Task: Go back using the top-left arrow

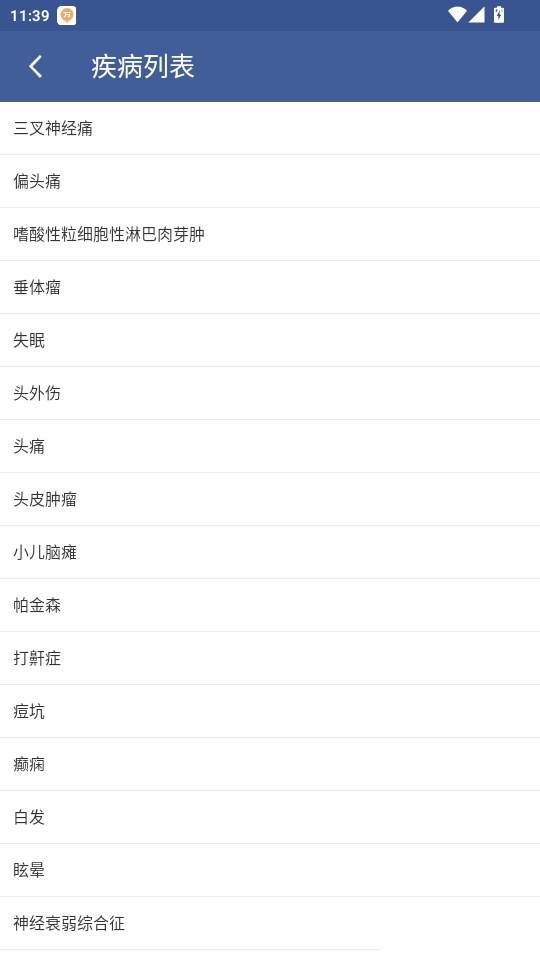Action: [36, 66]
